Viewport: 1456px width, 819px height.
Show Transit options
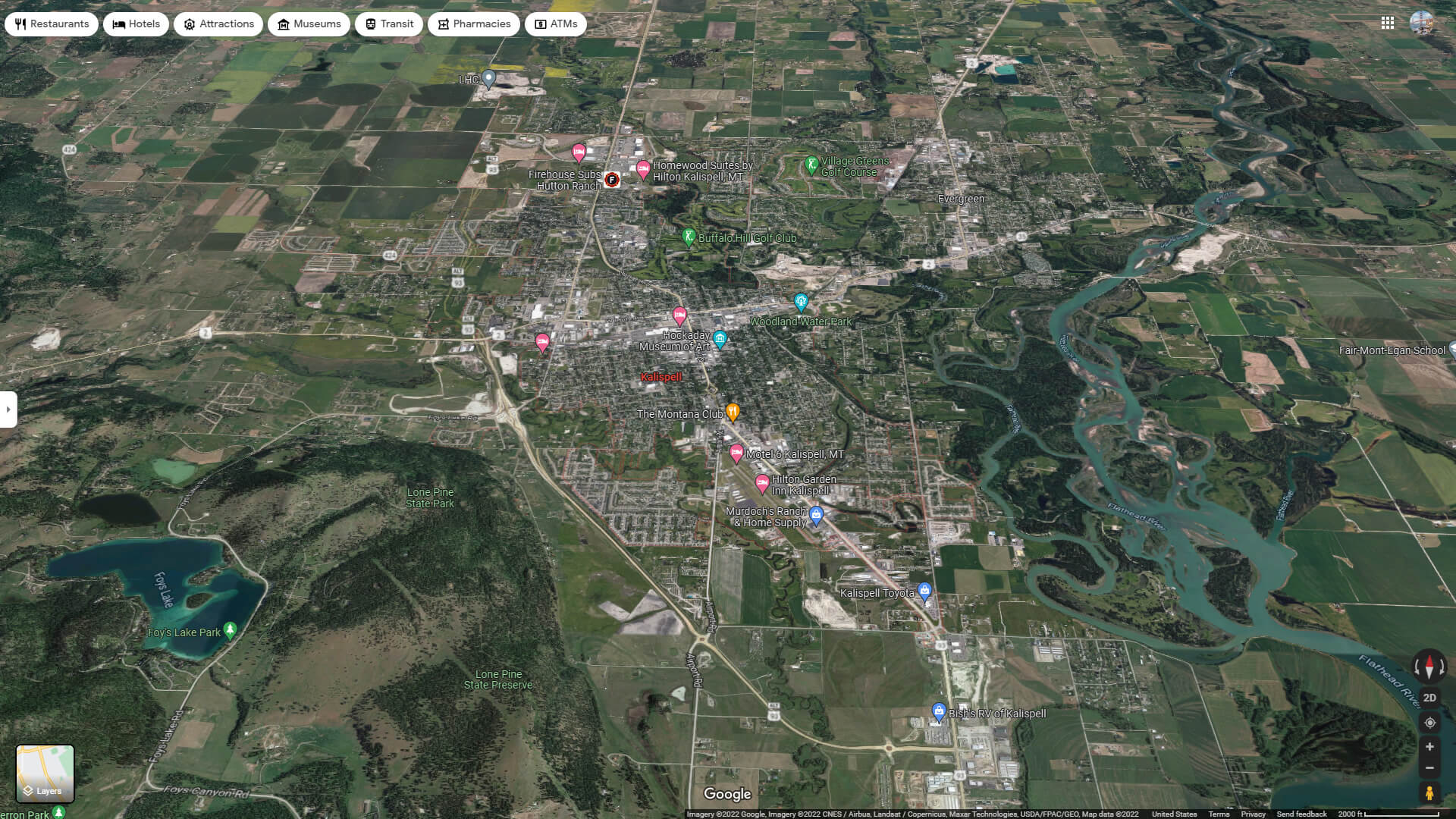389,24
